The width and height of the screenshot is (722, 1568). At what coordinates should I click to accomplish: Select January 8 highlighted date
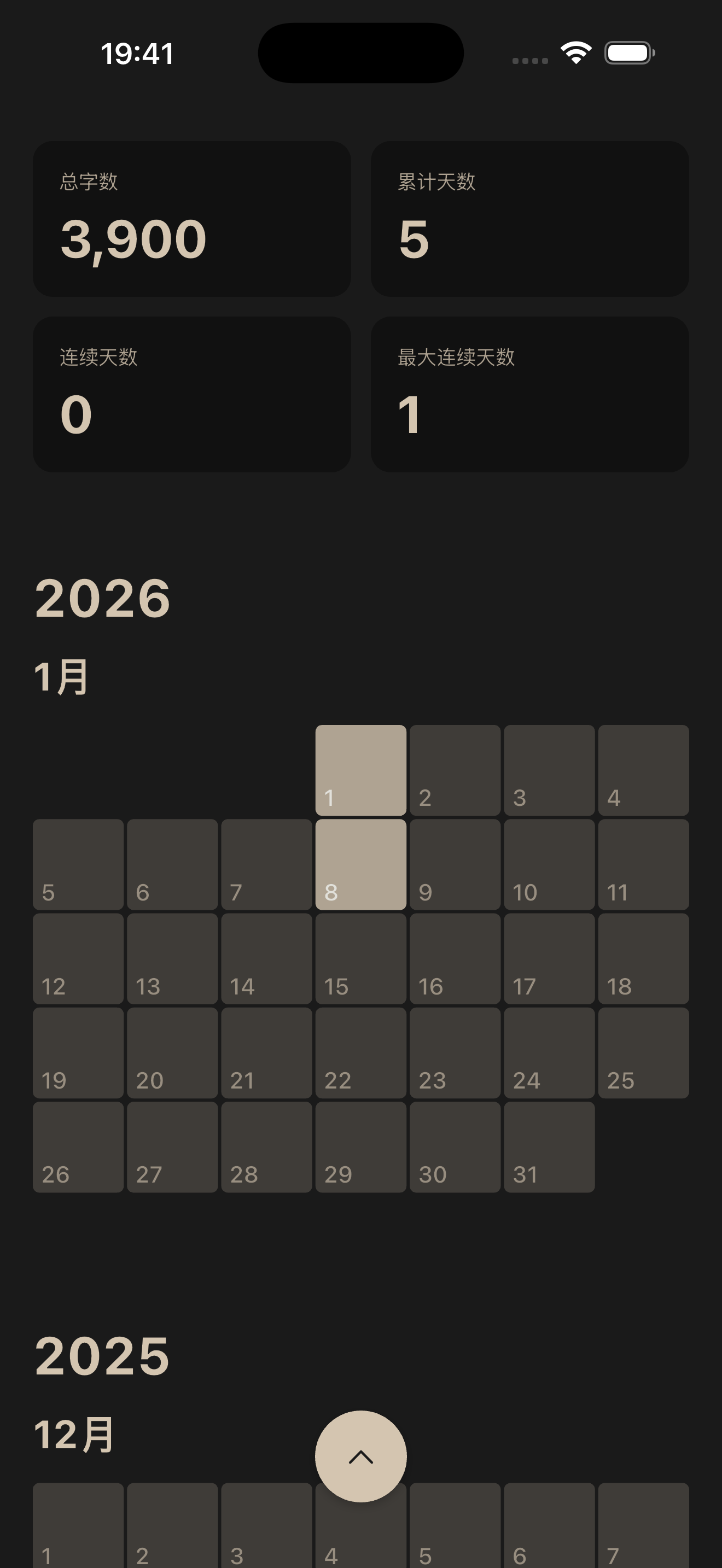click(x=360, y=863)
